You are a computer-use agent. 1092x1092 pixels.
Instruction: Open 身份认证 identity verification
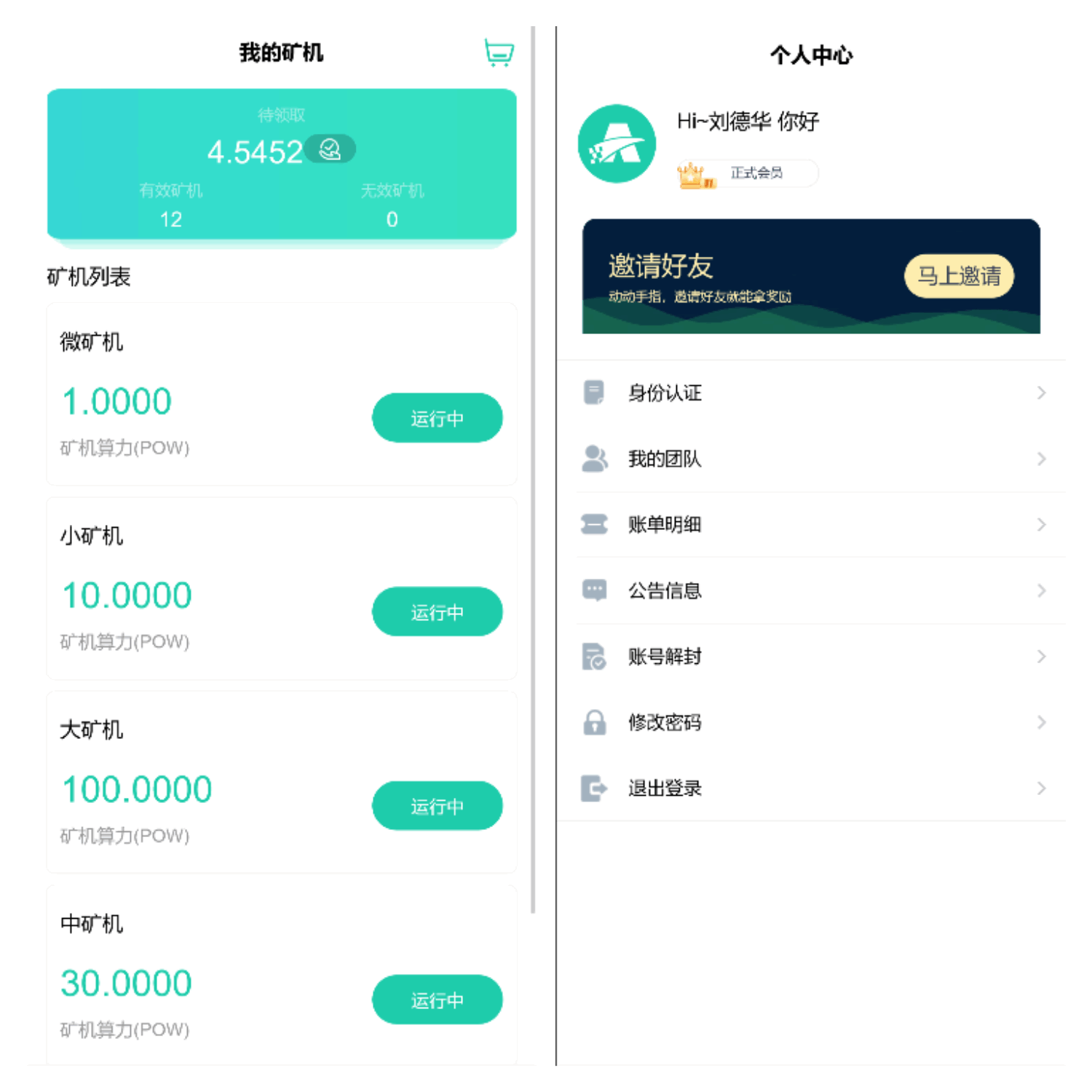coord(812,393)
